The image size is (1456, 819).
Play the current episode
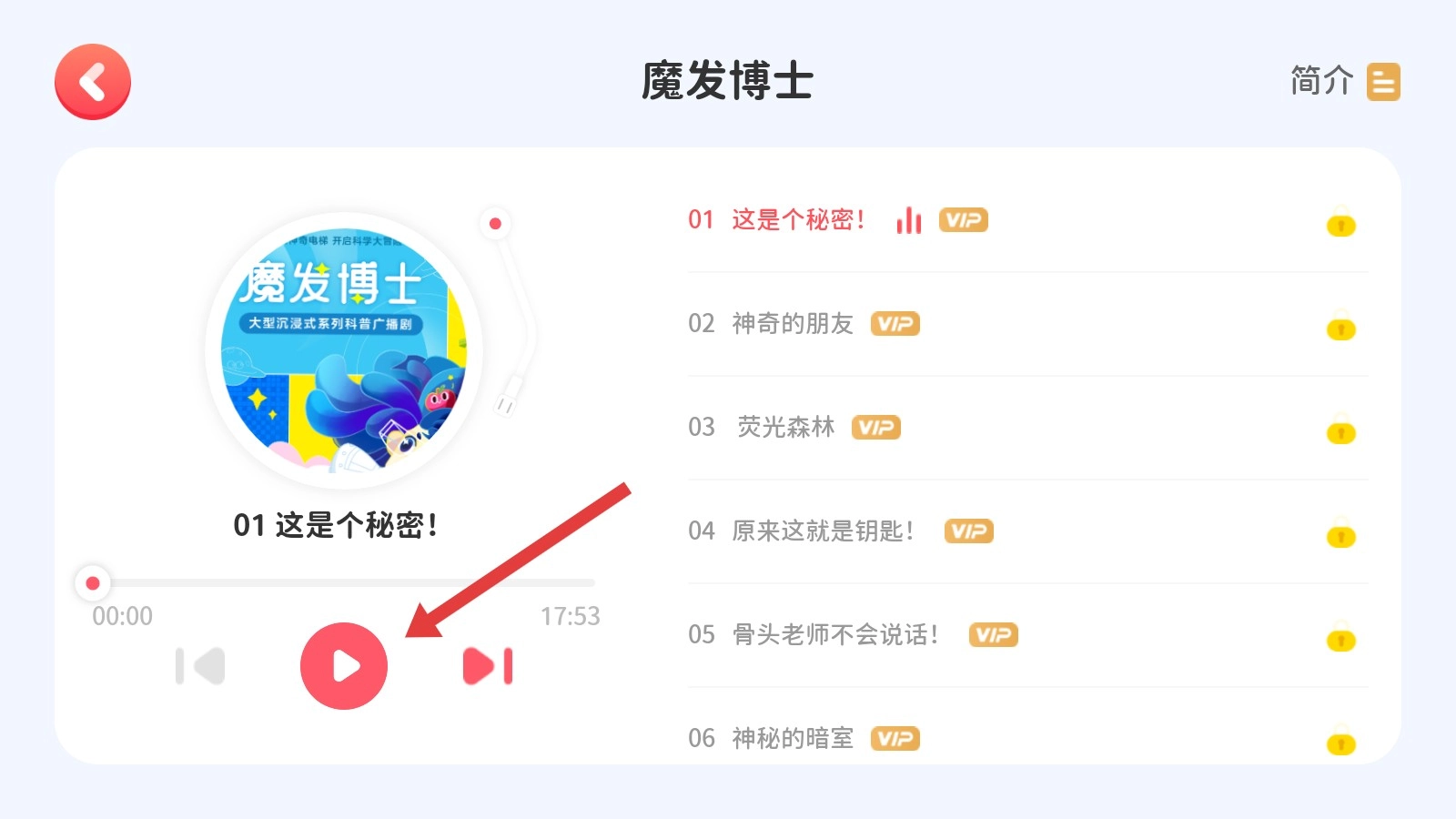pyautogui.click(x=344, y=666)
